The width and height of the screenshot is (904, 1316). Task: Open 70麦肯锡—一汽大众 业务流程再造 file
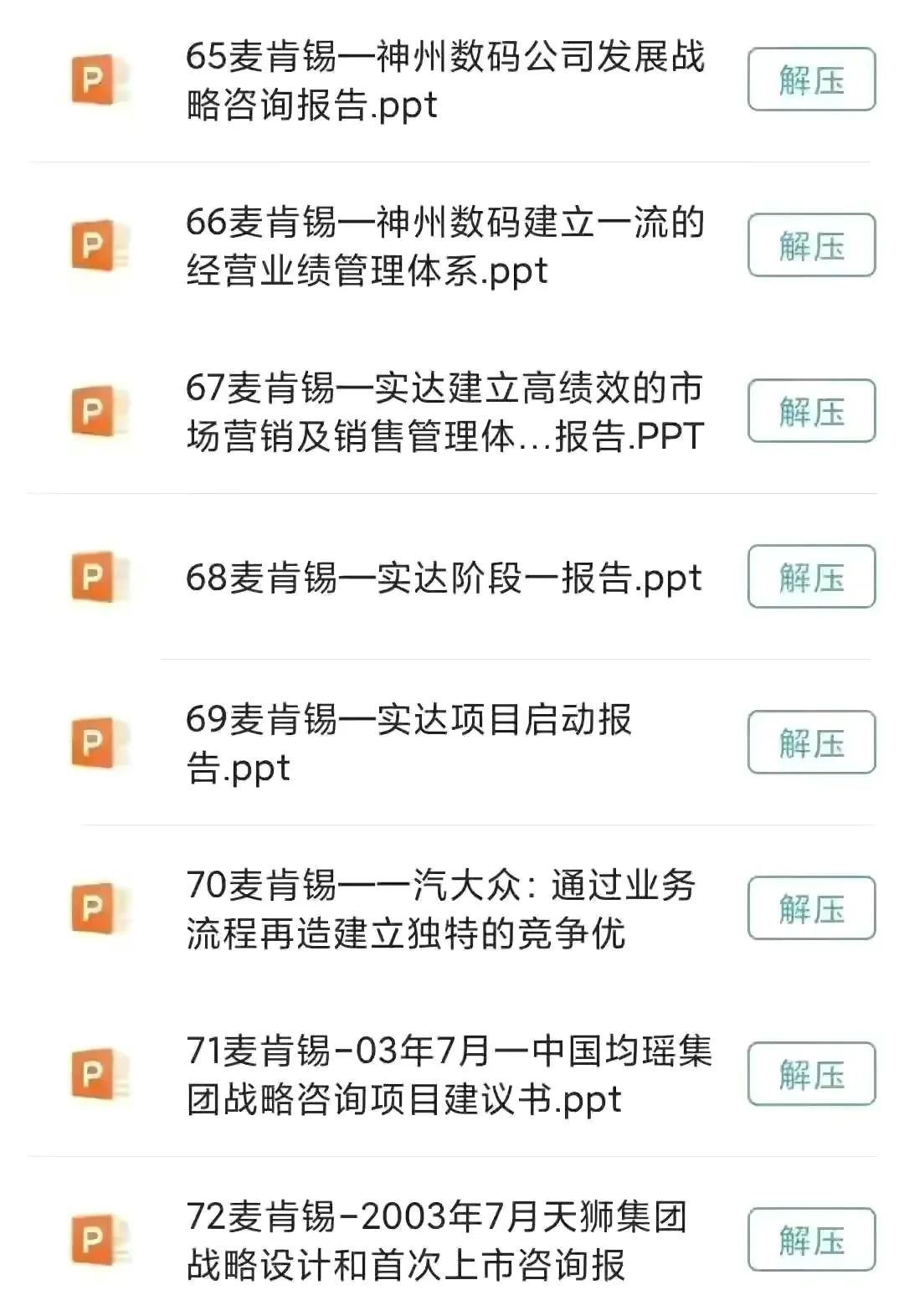coord(440,909)
